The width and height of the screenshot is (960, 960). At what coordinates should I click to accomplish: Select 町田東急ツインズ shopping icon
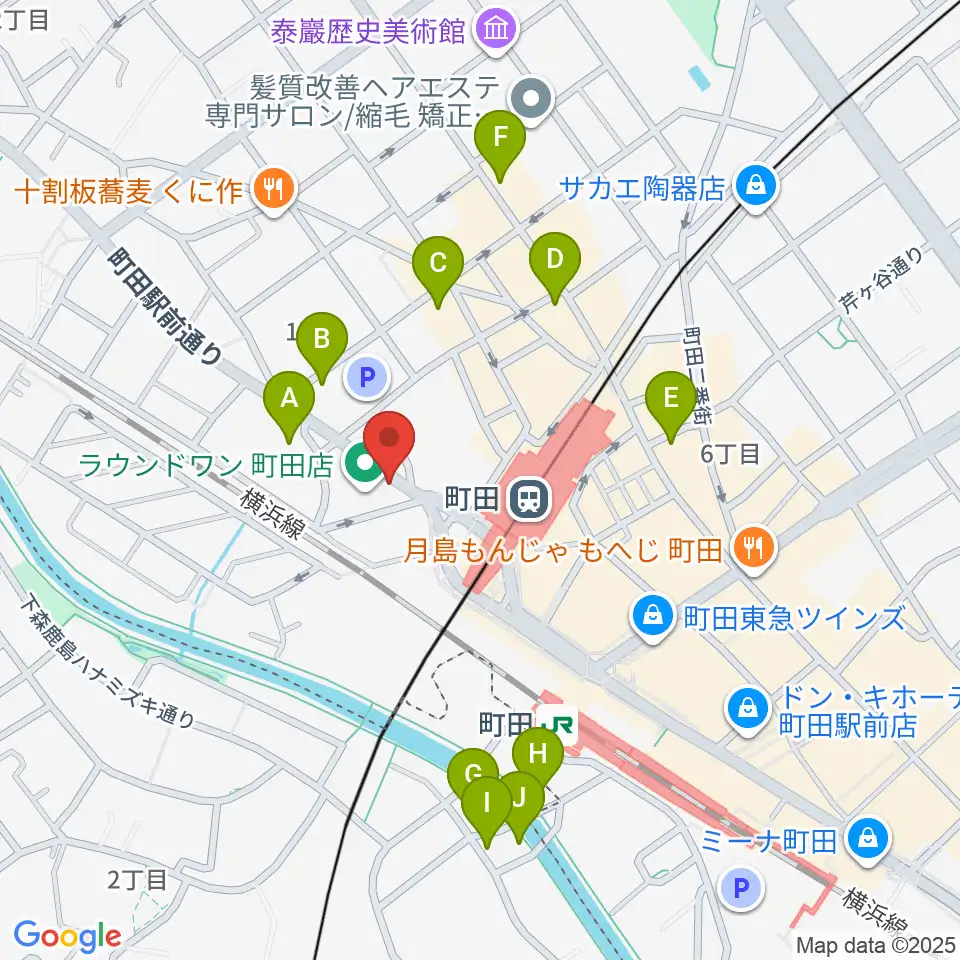coord(652,616)
